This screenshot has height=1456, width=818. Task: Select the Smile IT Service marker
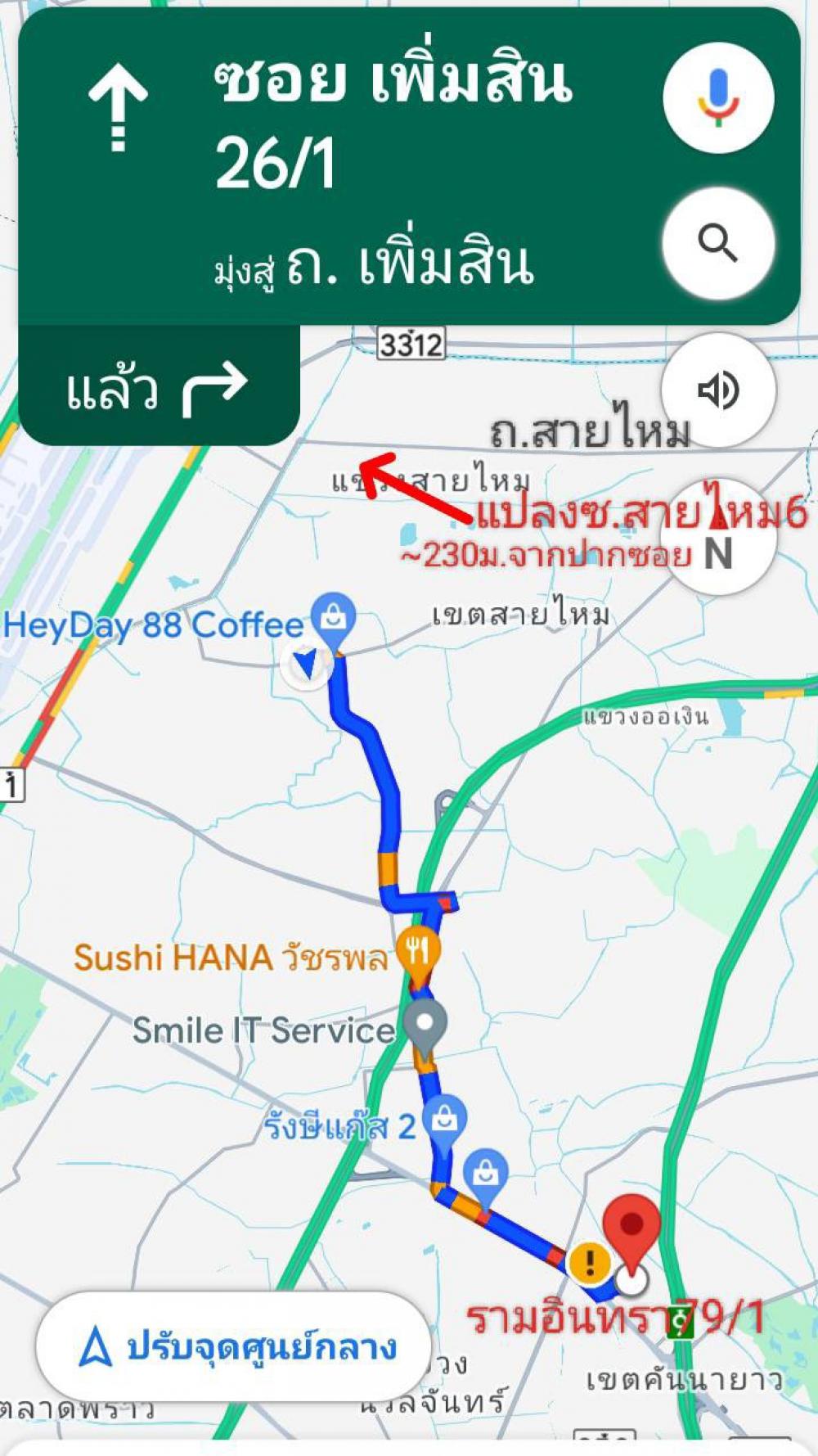click(425, 1027)
